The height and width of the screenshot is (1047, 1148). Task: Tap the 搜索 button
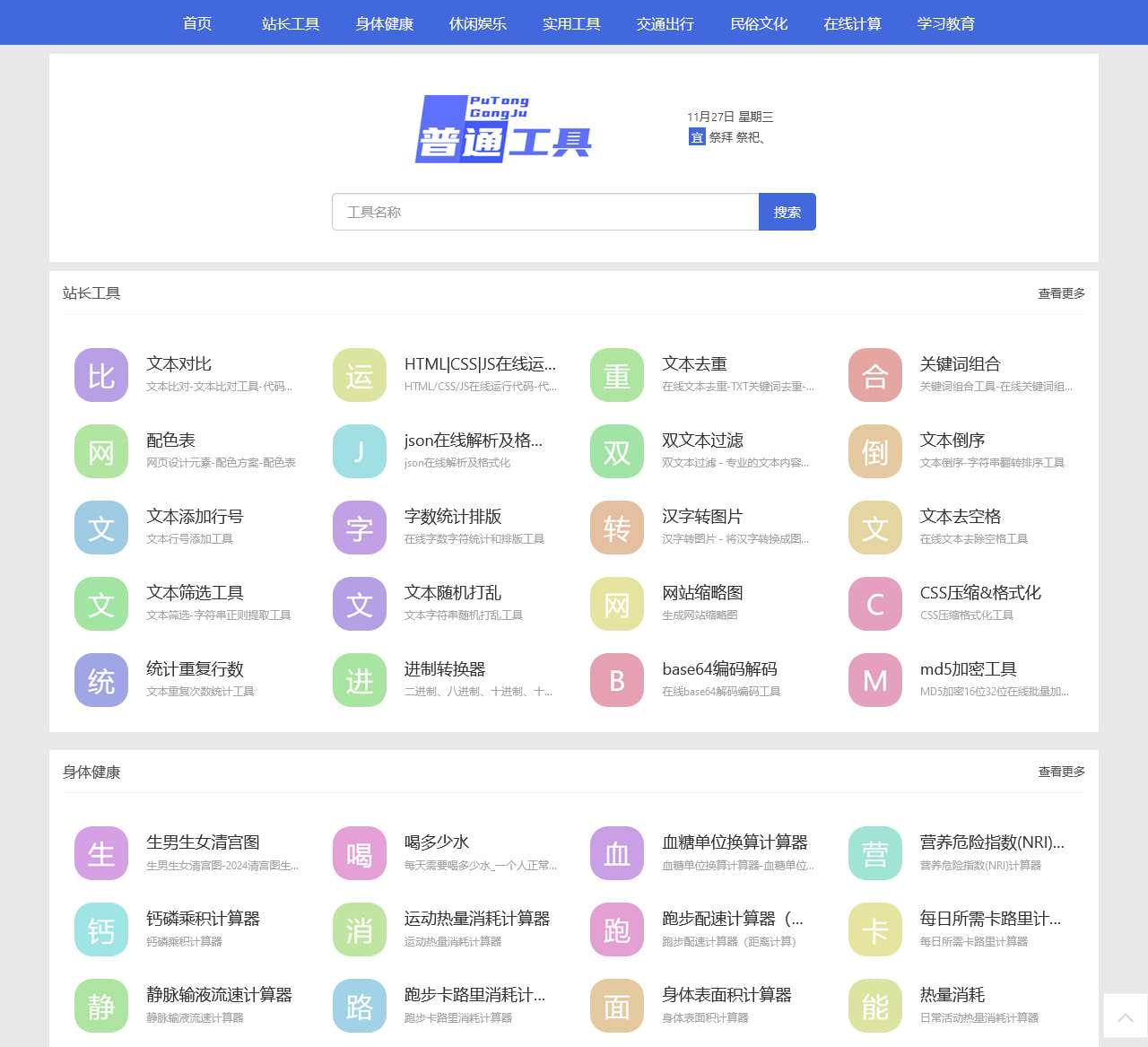coord(787,212)
